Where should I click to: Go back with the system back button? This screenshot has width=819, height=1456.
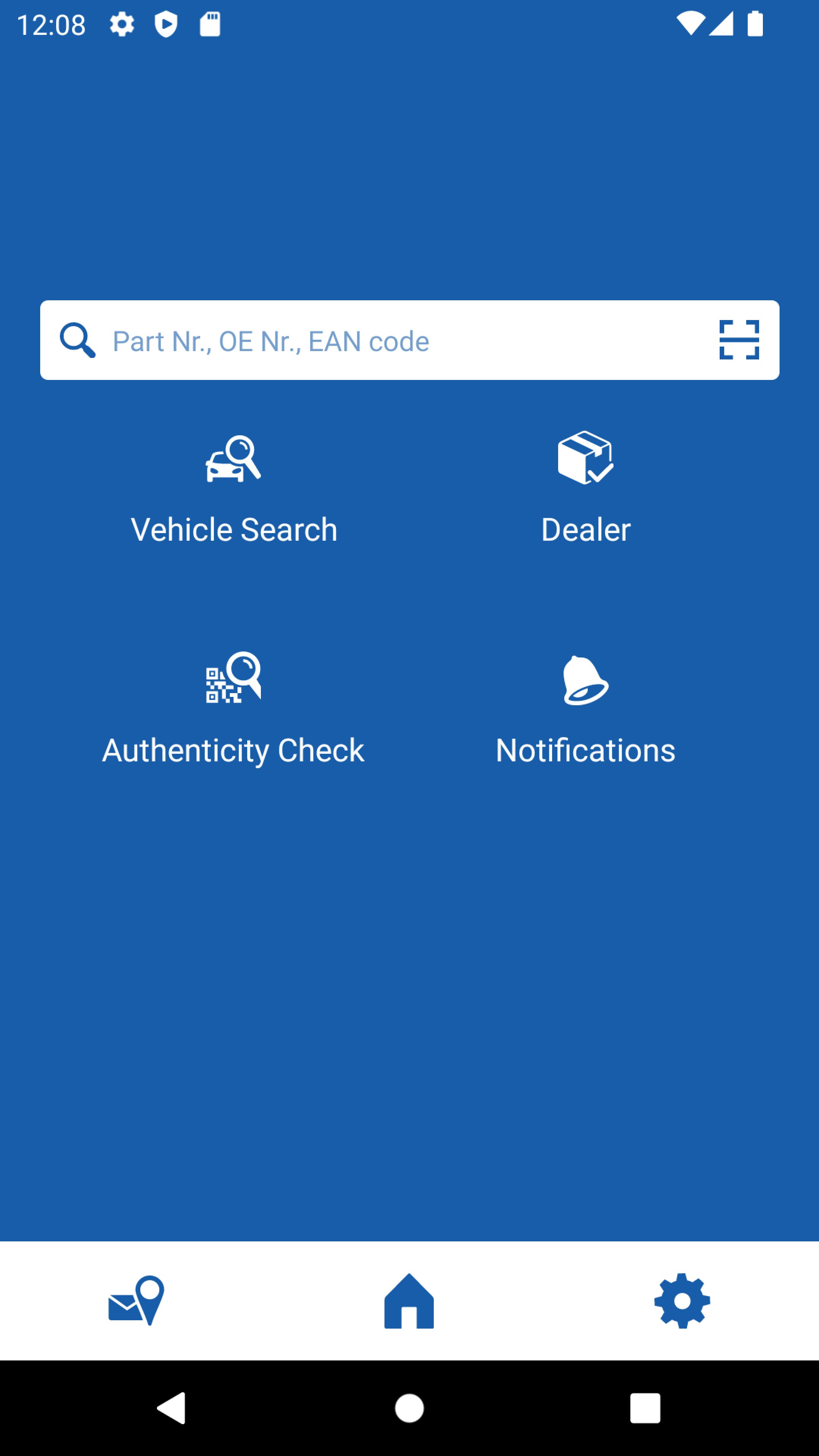tap(171, 1407)
